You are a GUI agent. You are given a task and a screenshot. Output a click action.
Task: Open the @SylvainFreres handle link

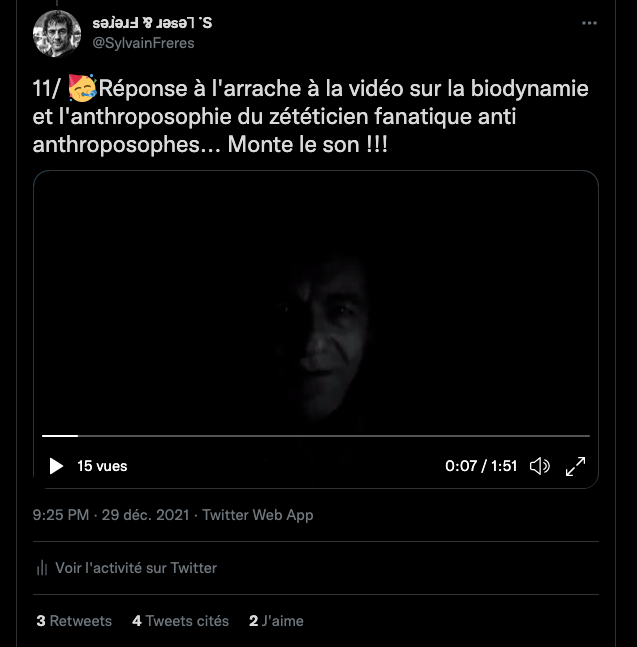tap(144, 43)
